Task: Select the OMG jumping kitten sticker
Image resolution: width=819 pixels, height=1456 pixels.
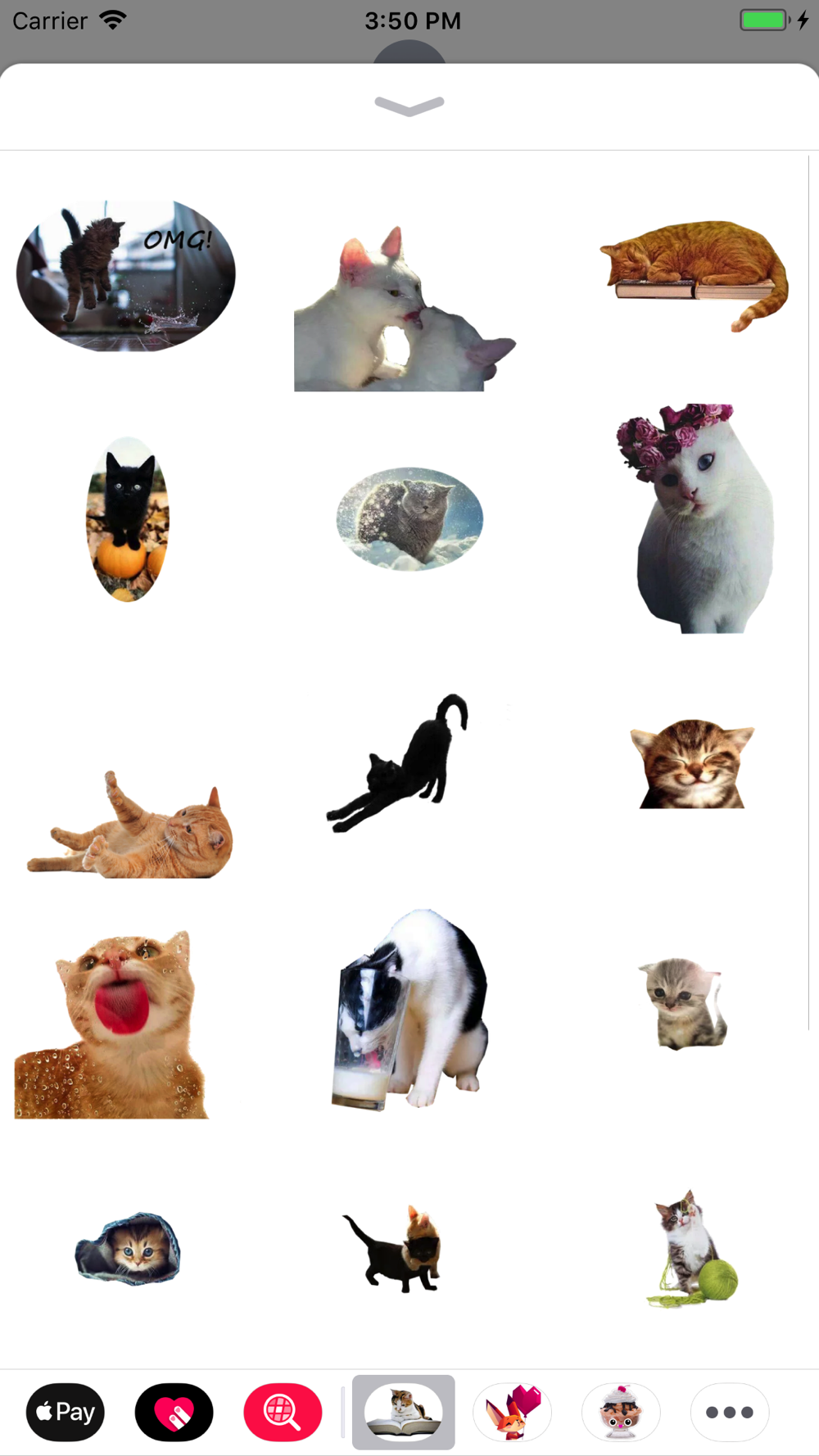Action: (x=126, y=276)
